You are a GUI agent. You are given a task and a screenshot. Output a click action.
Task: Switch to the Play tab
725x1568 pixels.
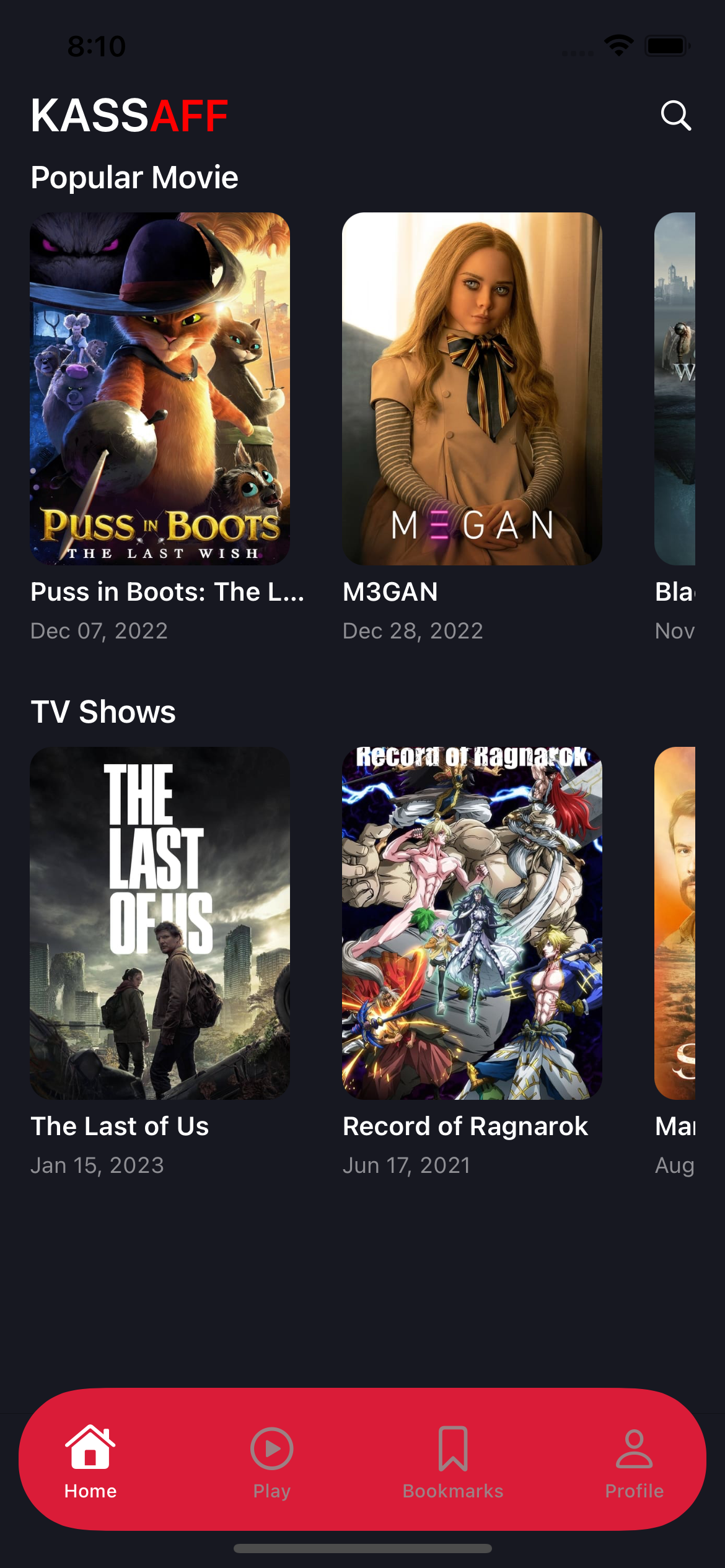tap(271, 1461)
